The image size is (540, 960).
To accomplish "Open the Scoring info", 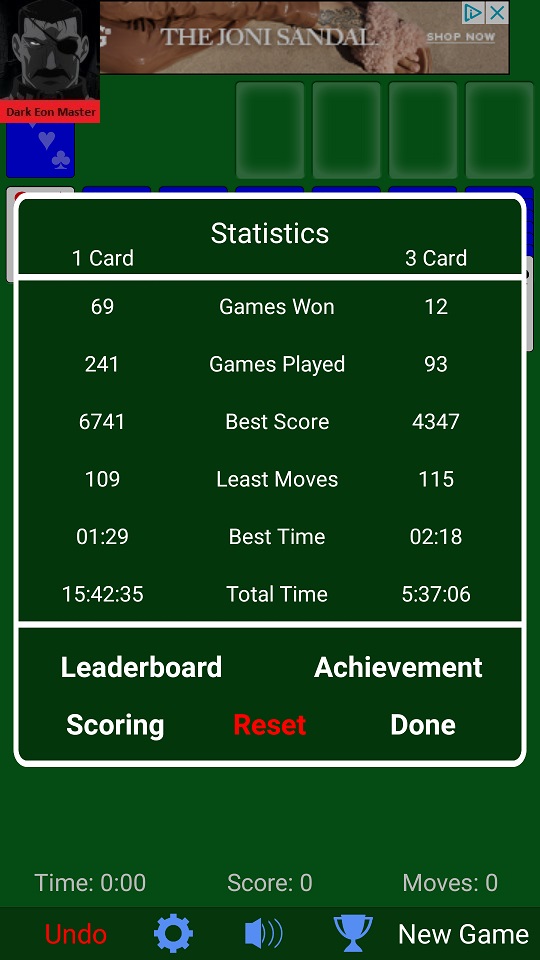I will click(x=115, y=725).
